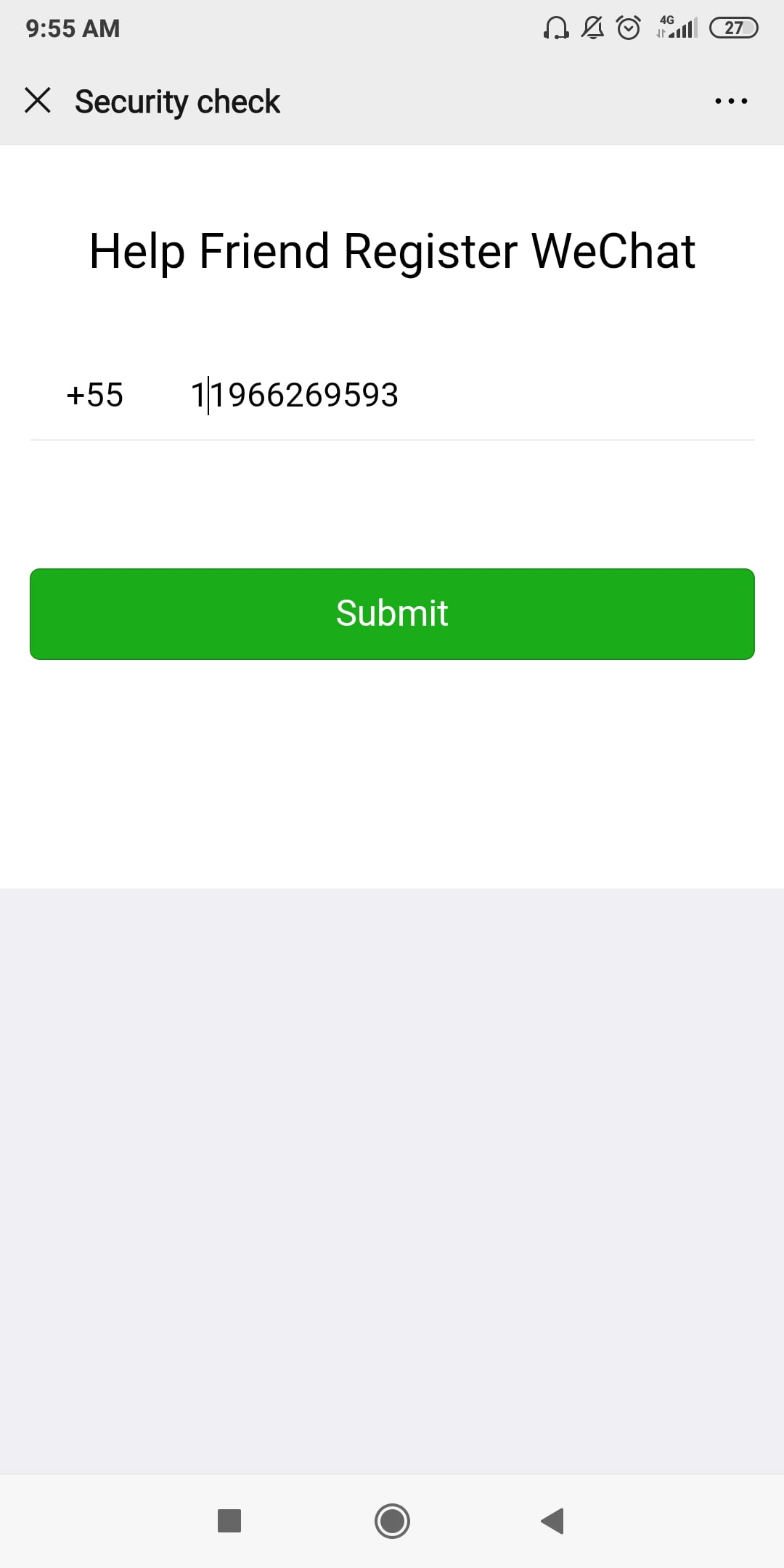
Task: Close the Security check page
Action: (38, 100)
